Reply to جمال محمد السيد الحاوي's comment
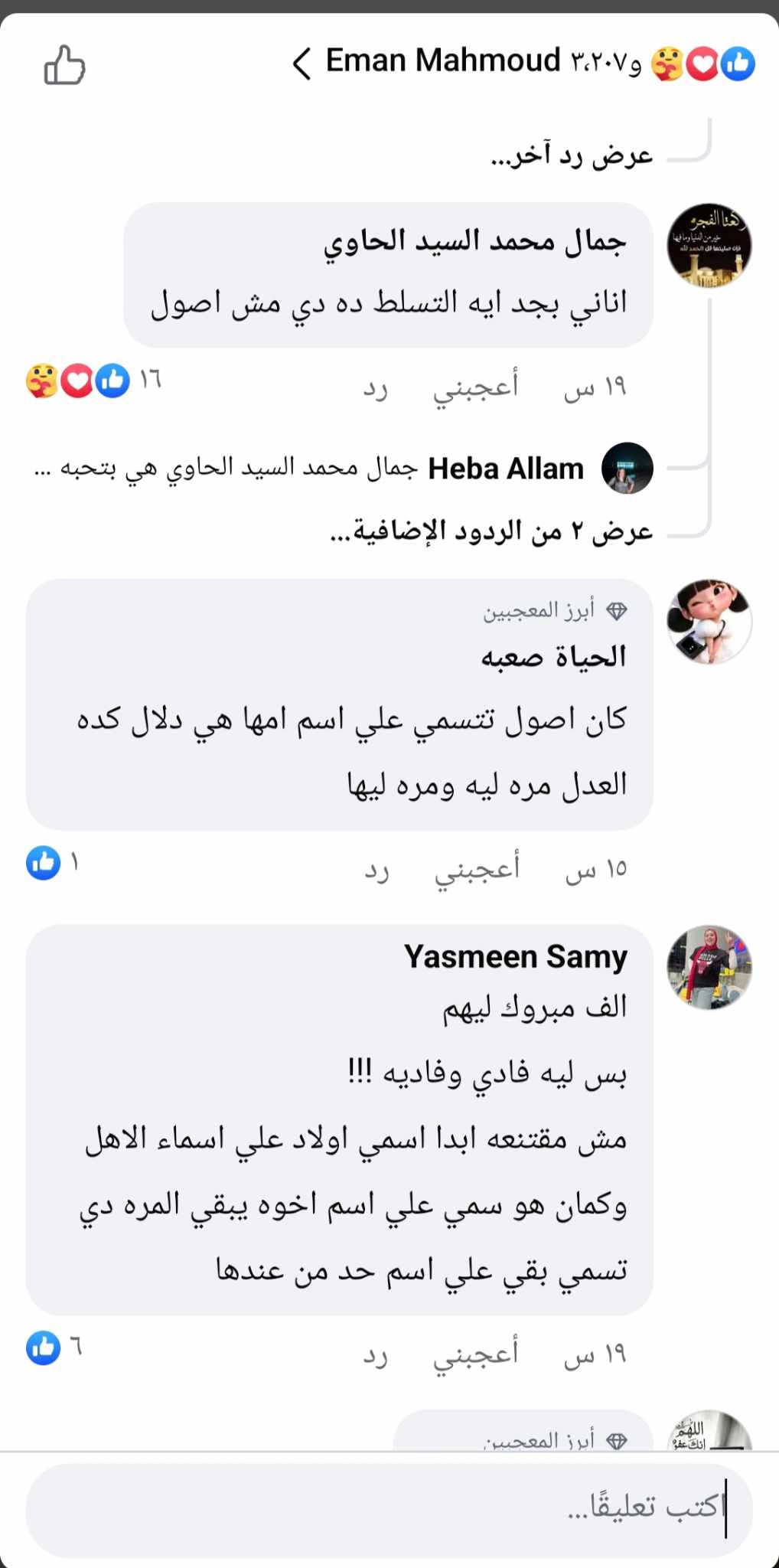The height and width of the screenshot is (1568, 779). (375, 387)
